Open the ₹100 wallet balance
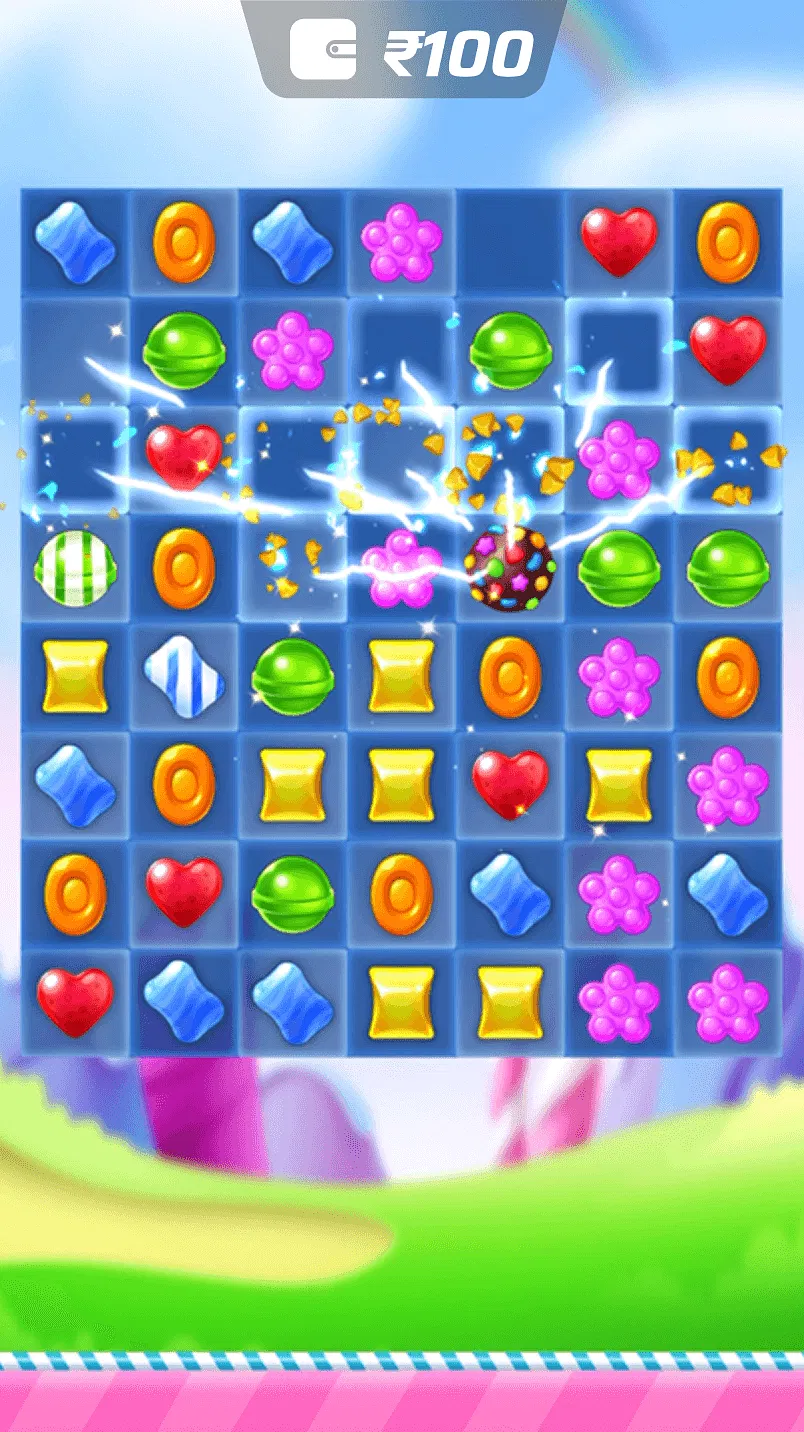Screen dimensions: 804x1432 411,50
